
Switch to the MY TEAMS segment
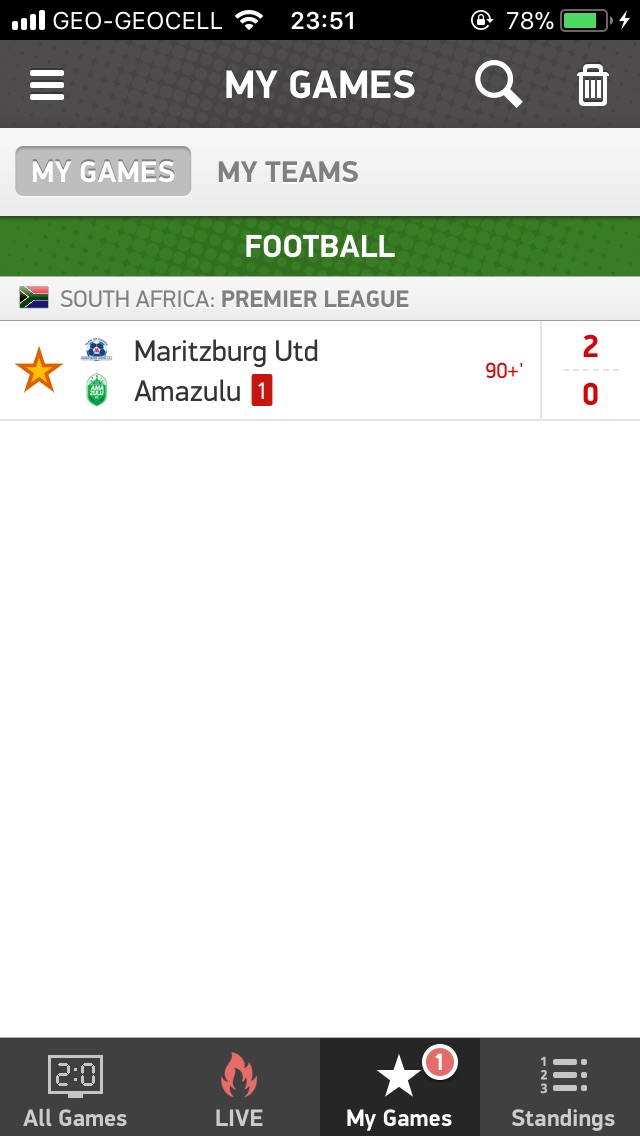click(288, 172)
